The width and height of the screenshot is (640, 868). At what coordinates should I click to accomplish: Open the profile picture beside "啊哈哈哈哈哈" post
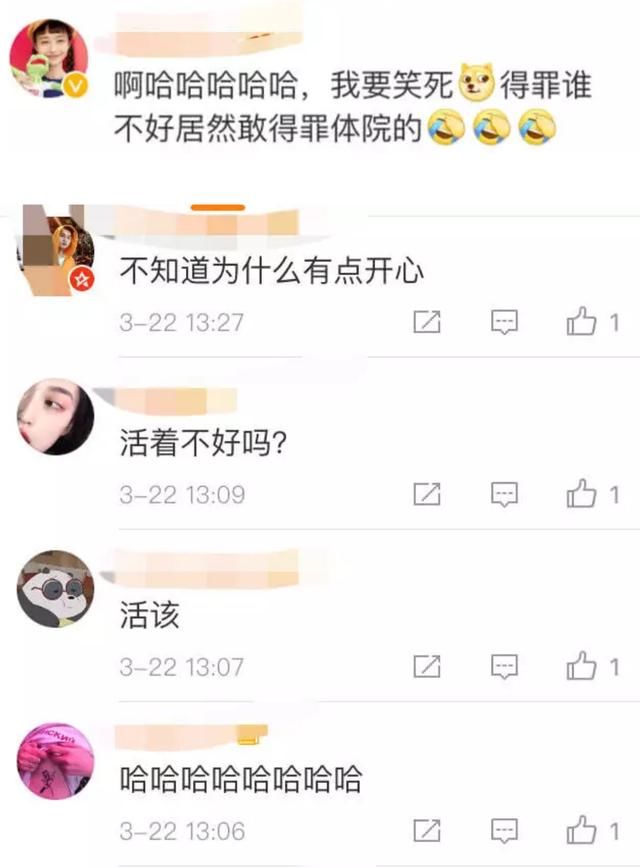click(x=49, y=58)
